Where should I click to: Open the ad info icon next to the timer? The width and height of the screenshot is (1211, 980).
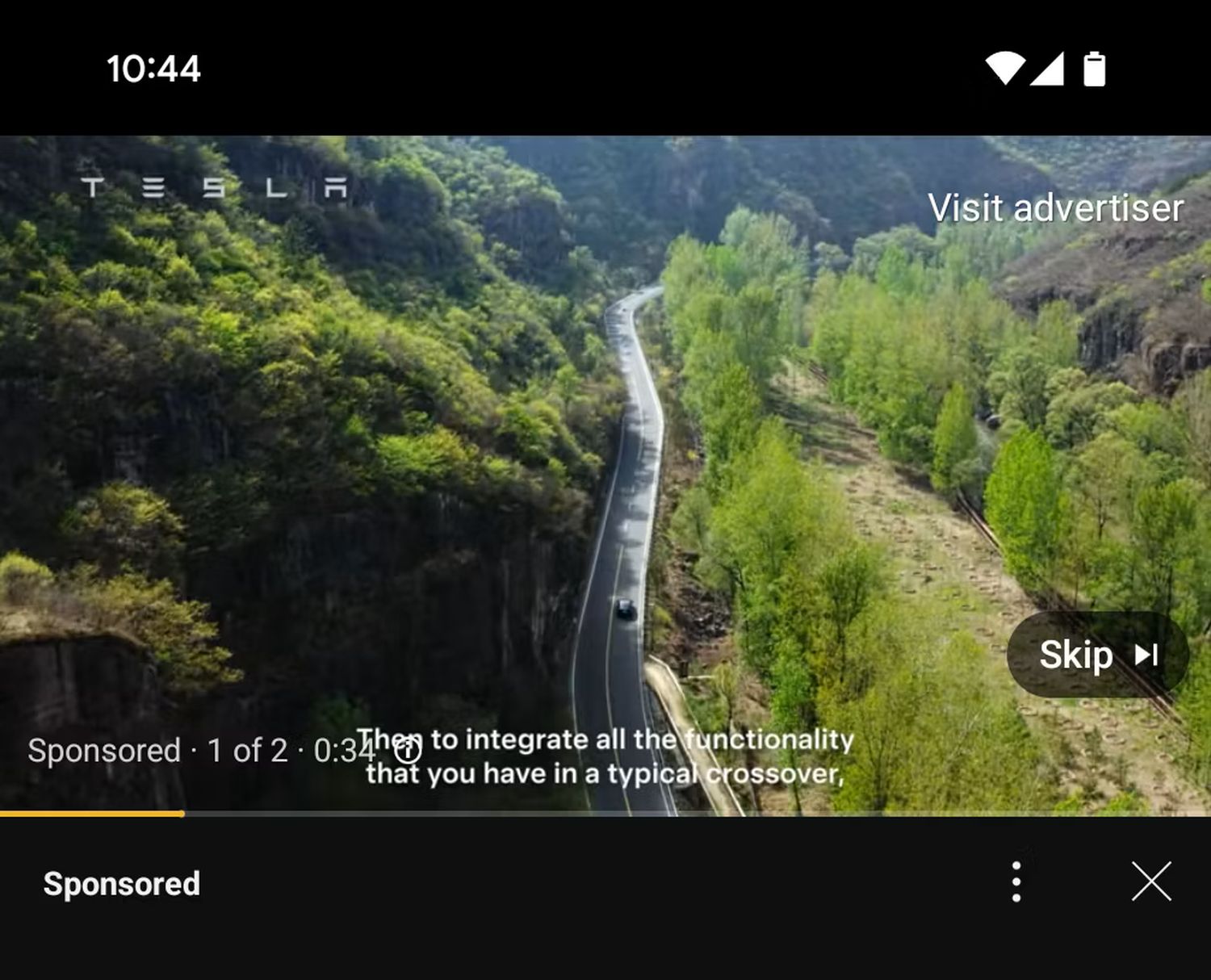409,751
